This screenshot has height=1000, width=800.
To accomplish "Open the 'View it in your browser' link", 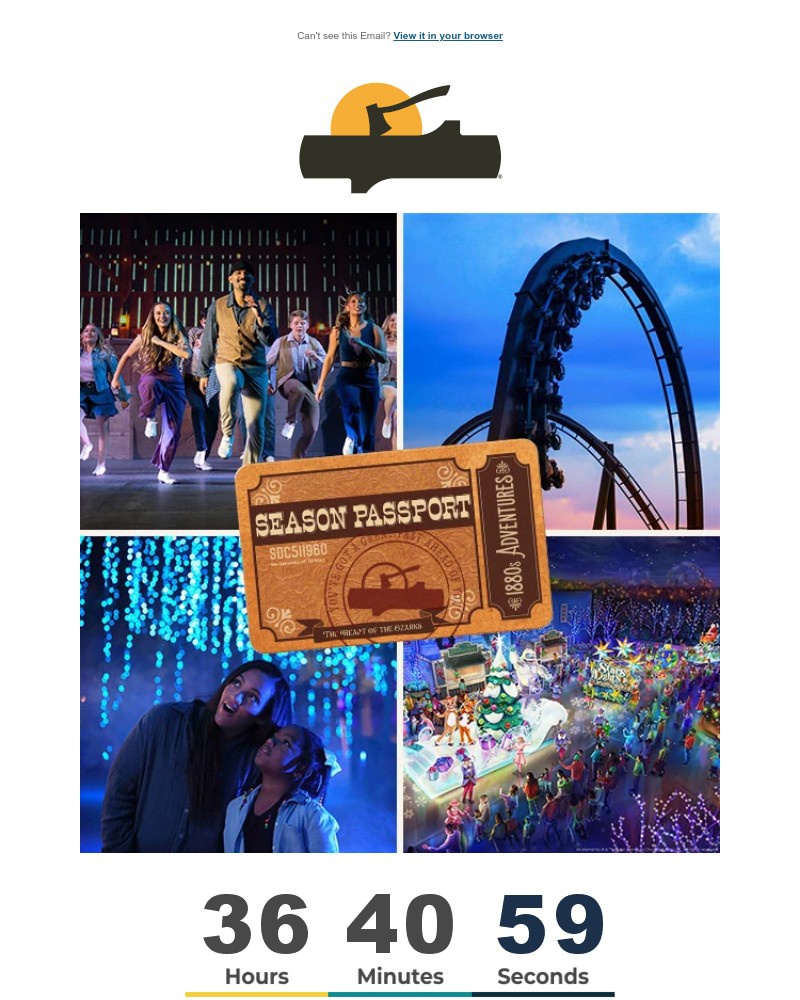I will (x=447, y=36).
